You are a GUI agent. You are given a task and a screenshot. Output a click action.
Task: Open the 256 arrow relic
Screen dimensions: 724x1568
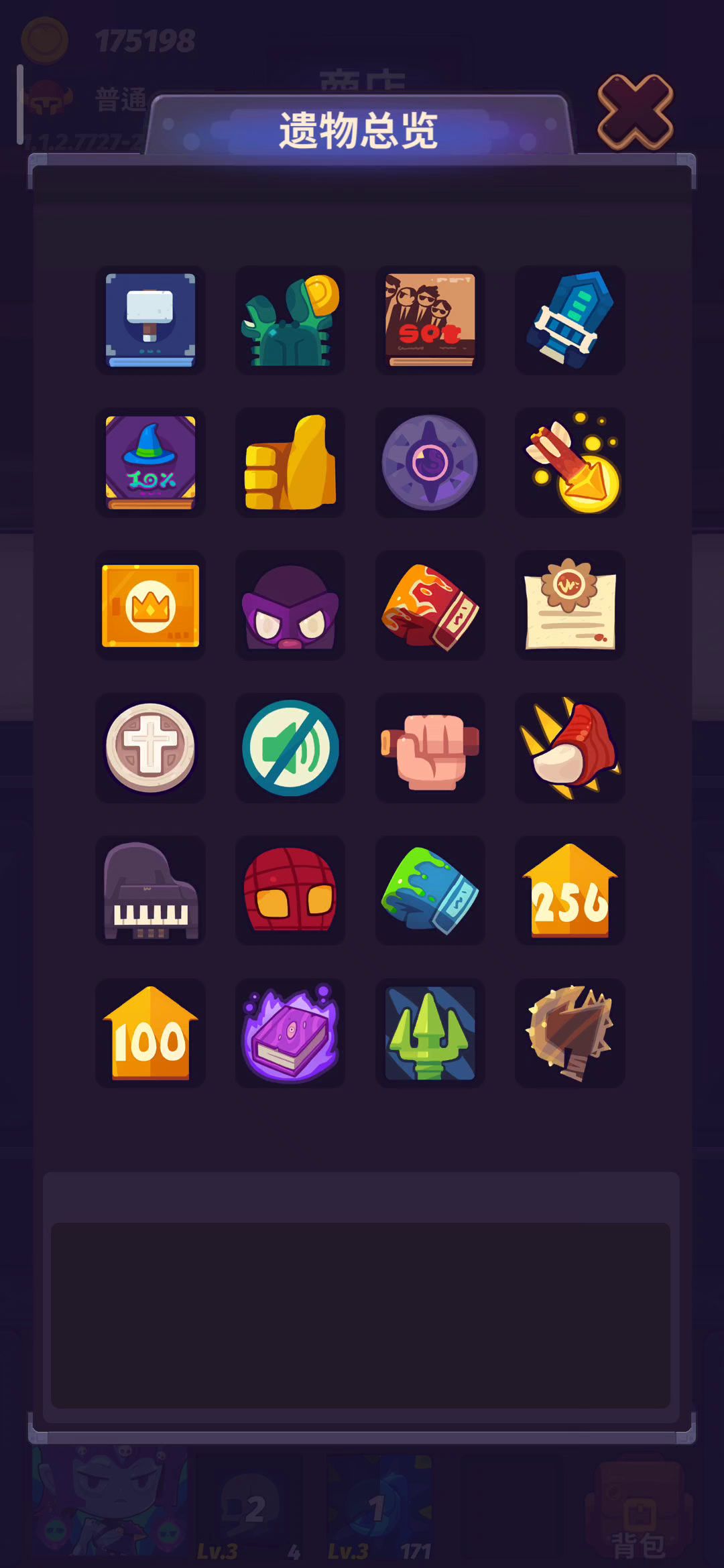[570, 891]
